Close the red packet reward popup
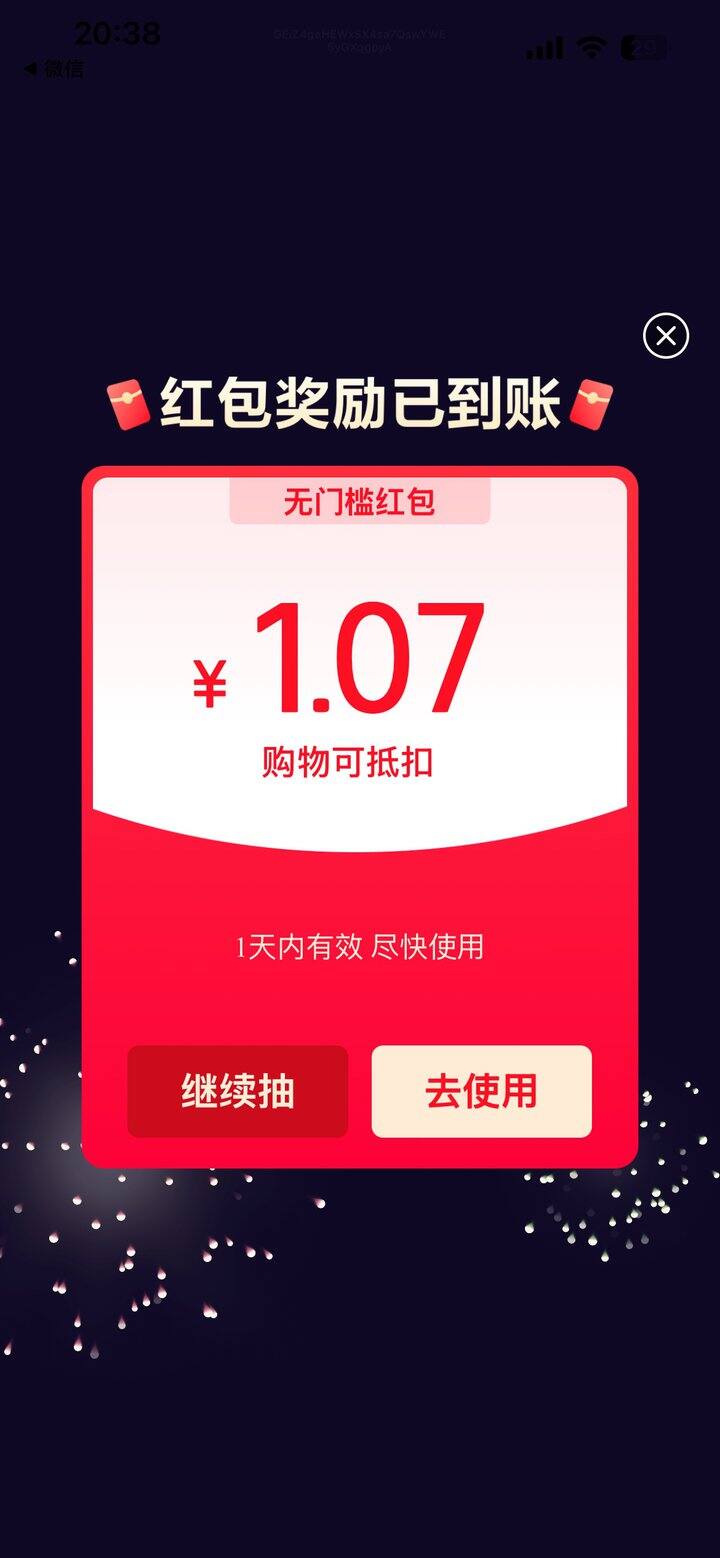 666,336
